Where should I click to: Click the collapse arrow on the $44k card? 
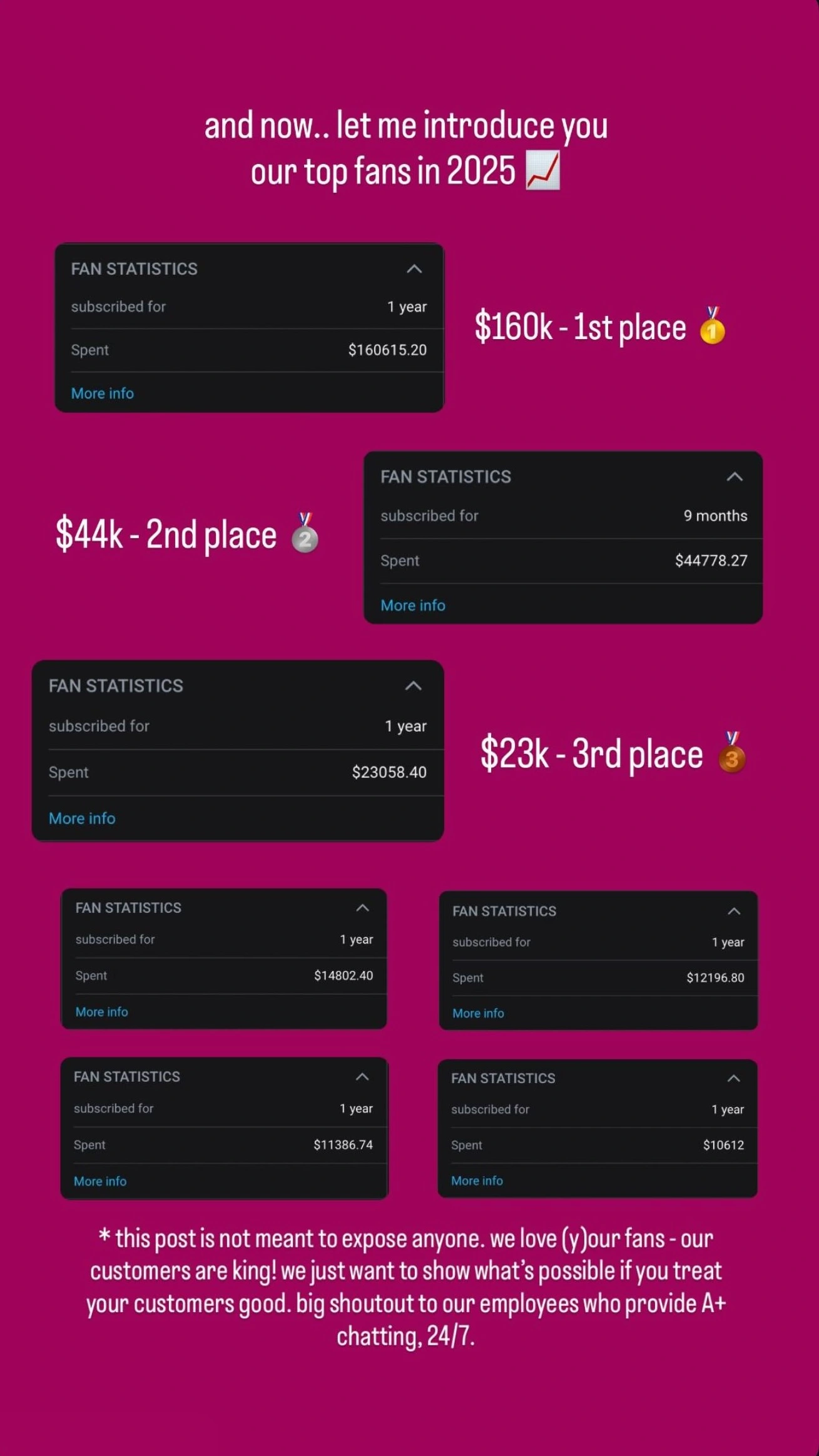[x=734, y=476]
